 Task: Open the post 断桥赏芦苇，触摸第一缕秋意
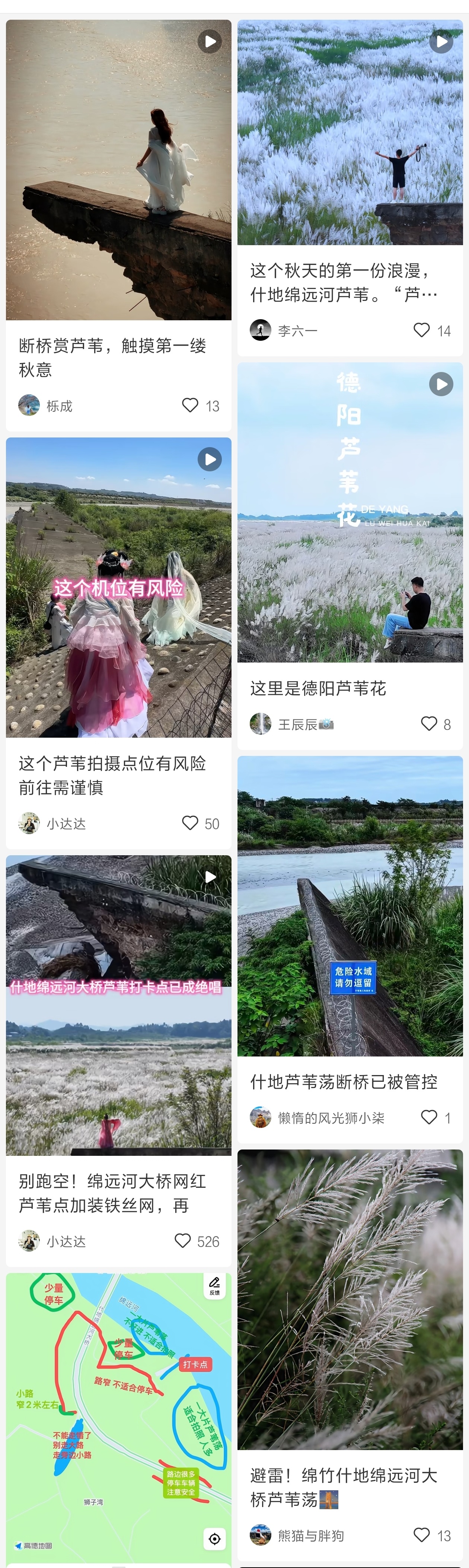[x=113, y=358]
